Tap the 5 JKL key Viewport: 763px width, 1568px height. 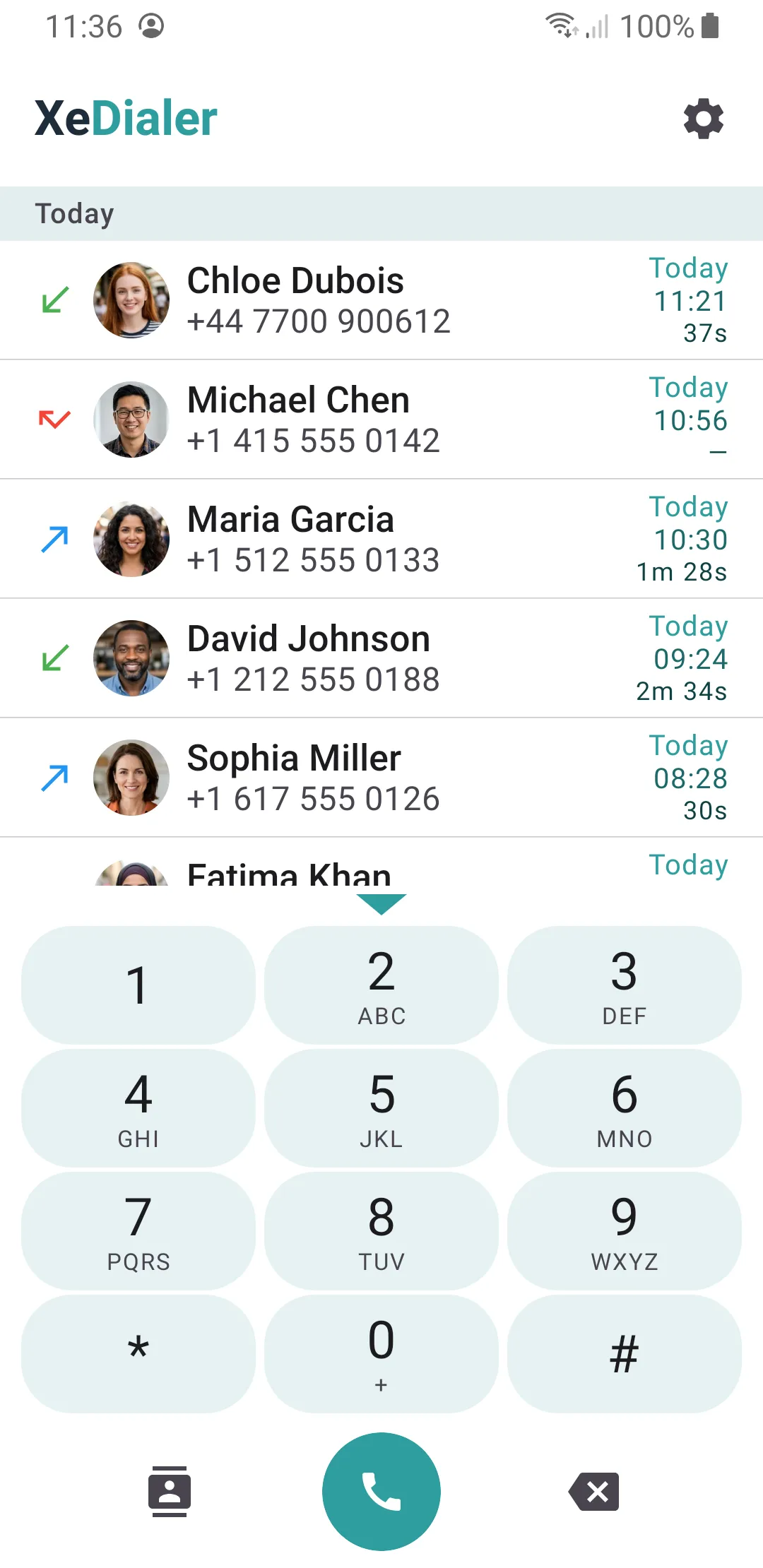click(381, 1108)
